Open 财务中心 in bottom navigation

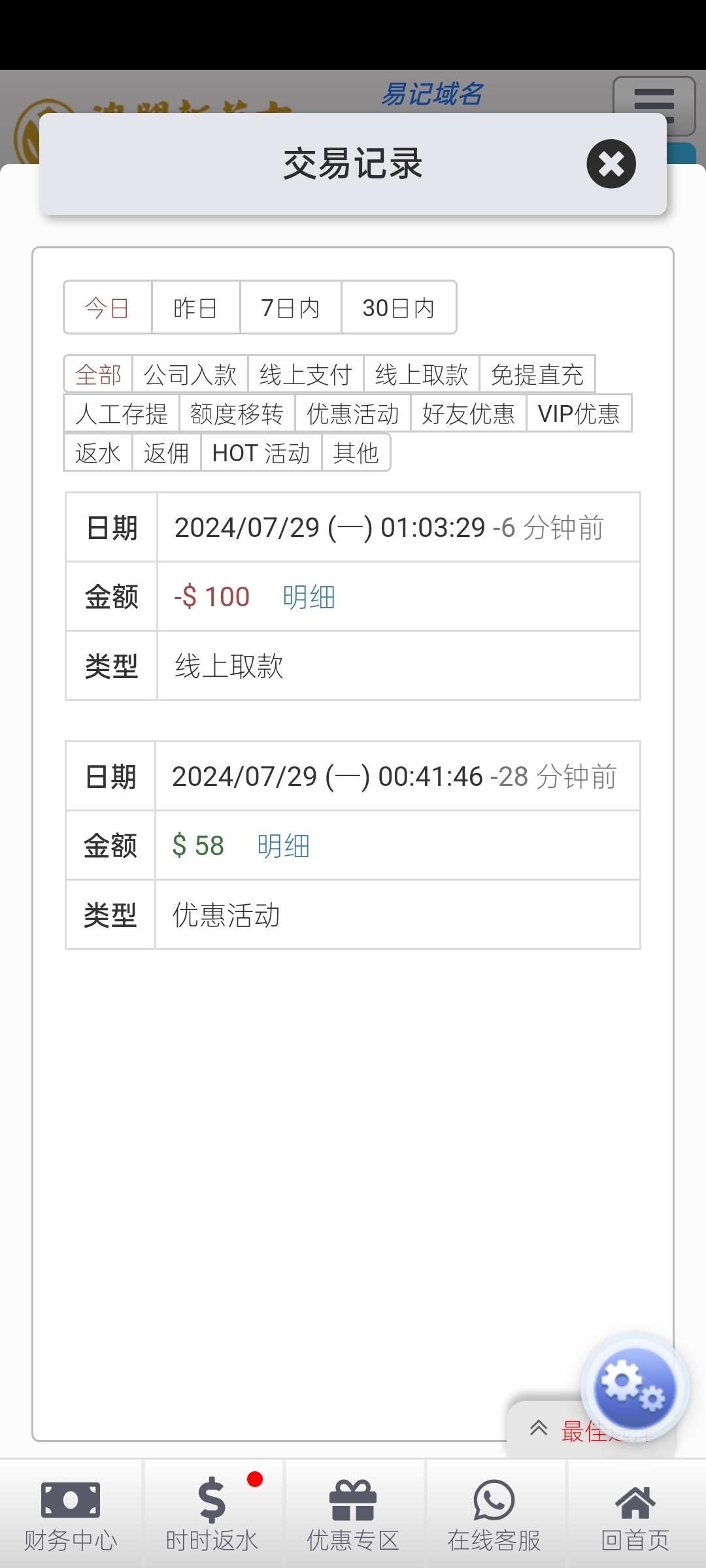71,1514
